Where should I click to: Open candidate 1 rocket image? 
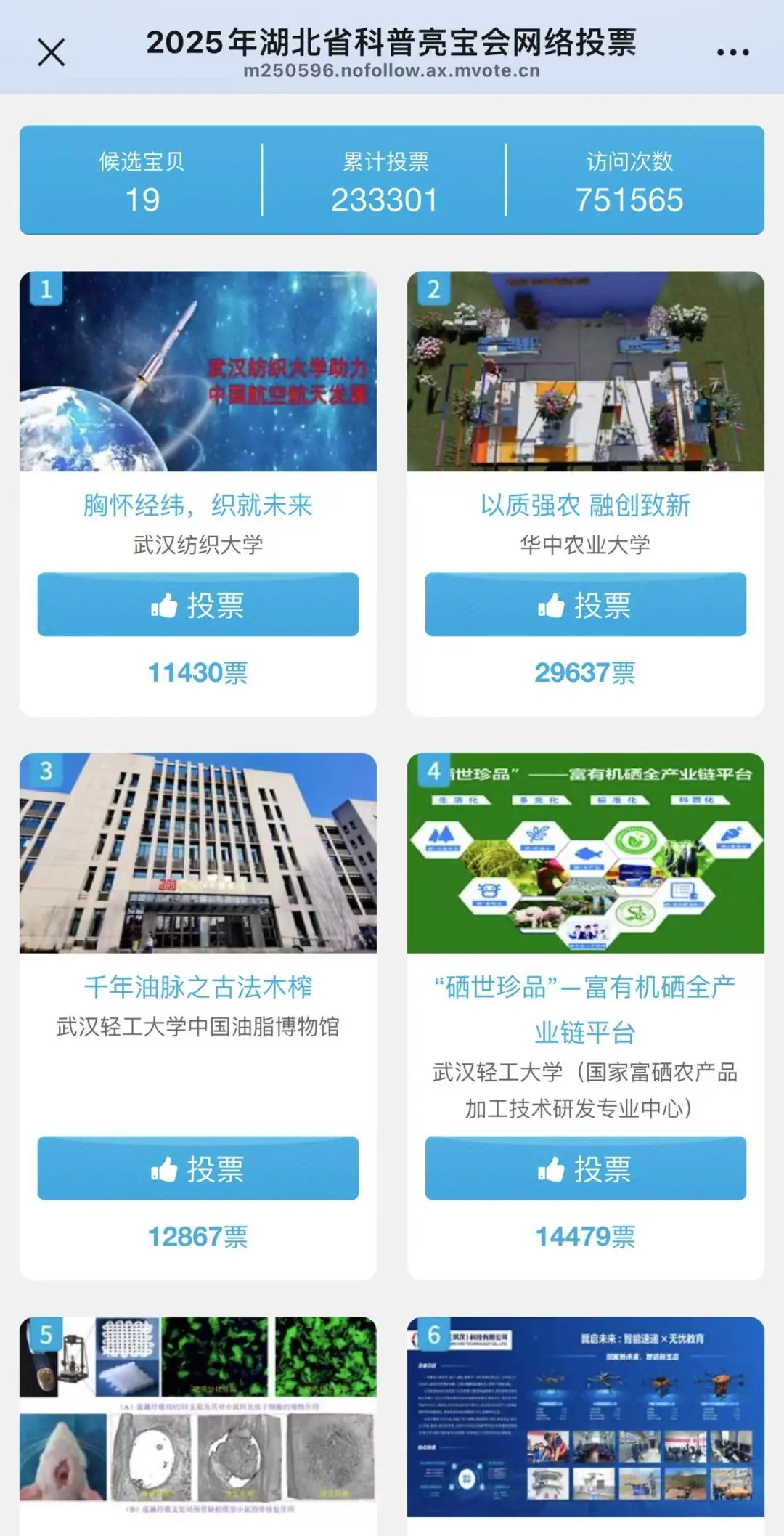click(x=197, y=371)
